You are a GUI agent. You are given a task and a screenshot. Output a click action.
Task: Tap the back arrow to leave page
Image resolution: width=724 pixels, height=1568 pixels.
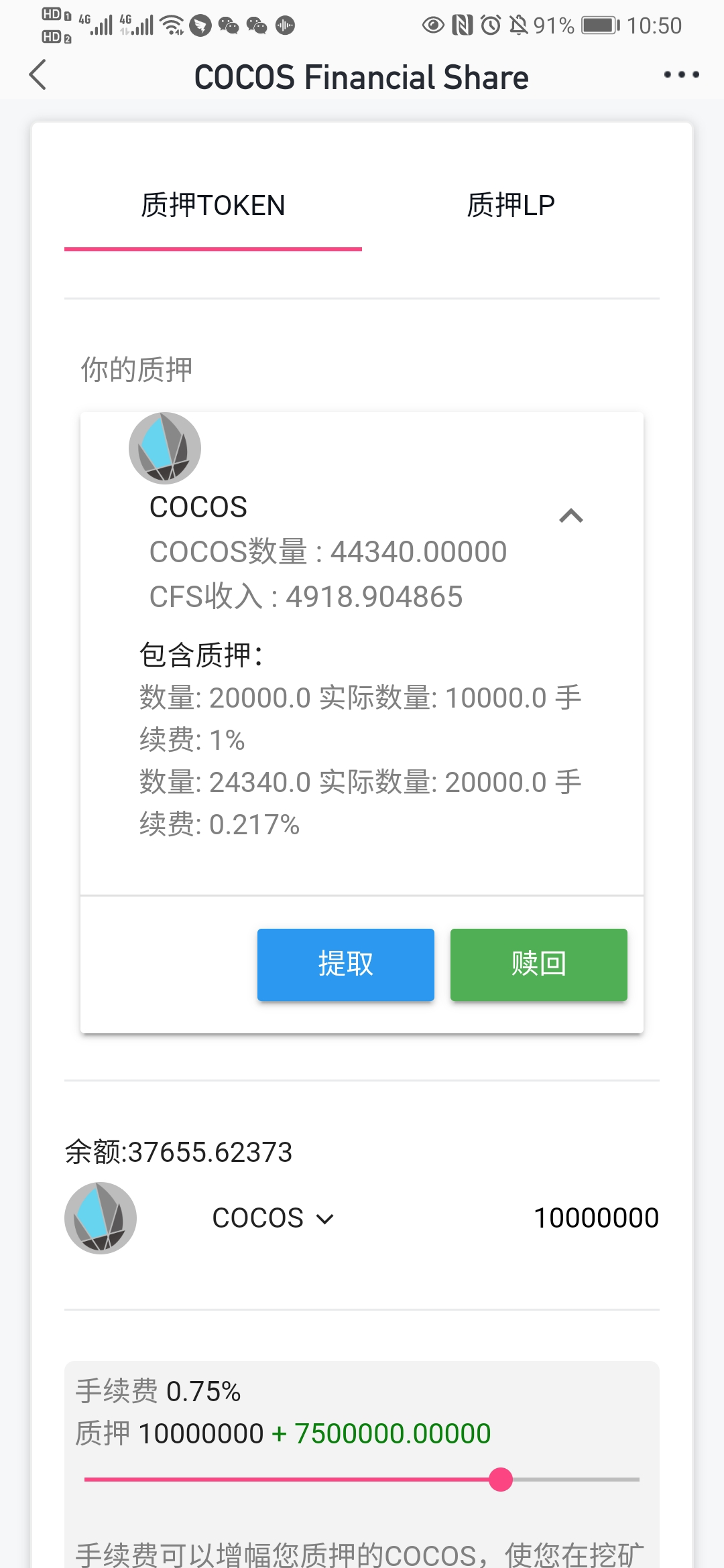38,75
